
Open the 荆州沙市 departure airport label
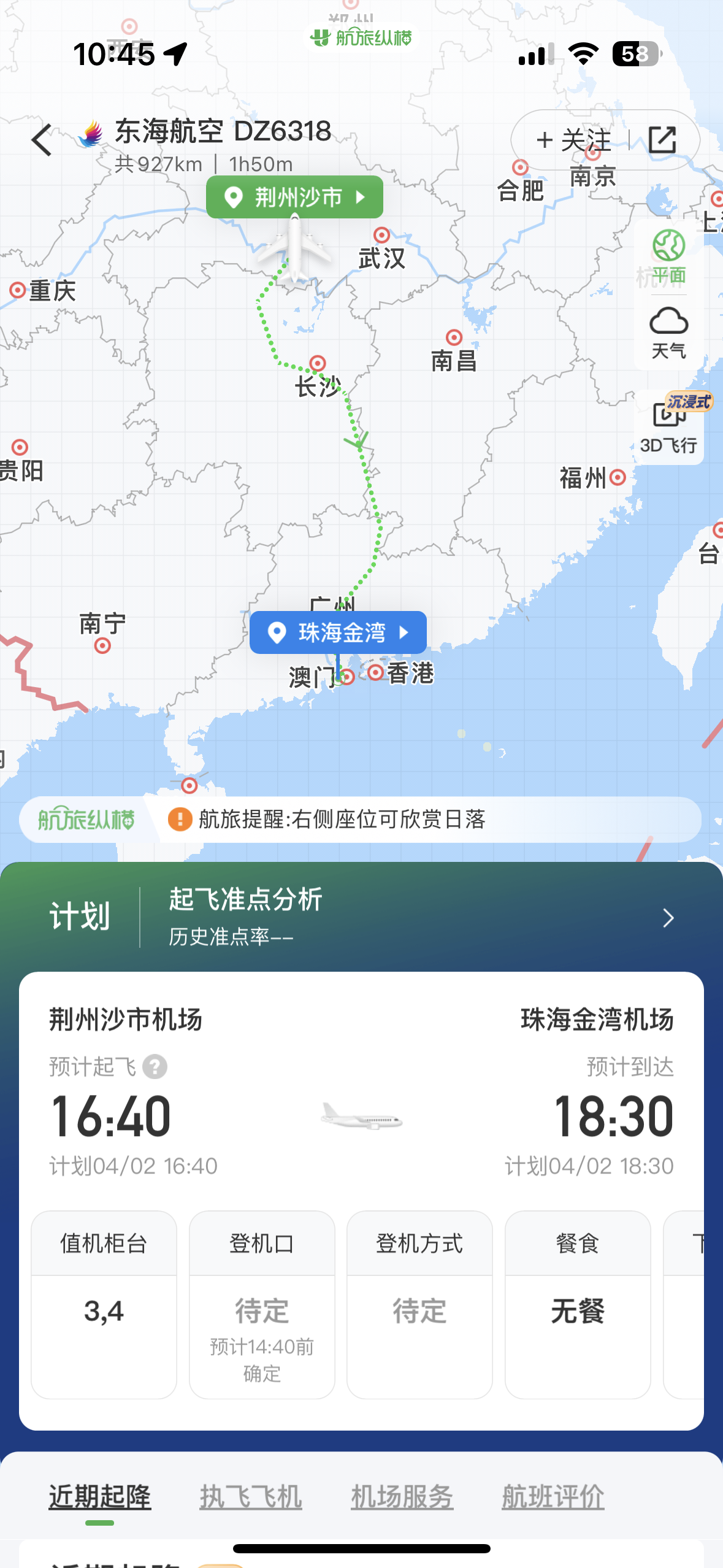295,198
